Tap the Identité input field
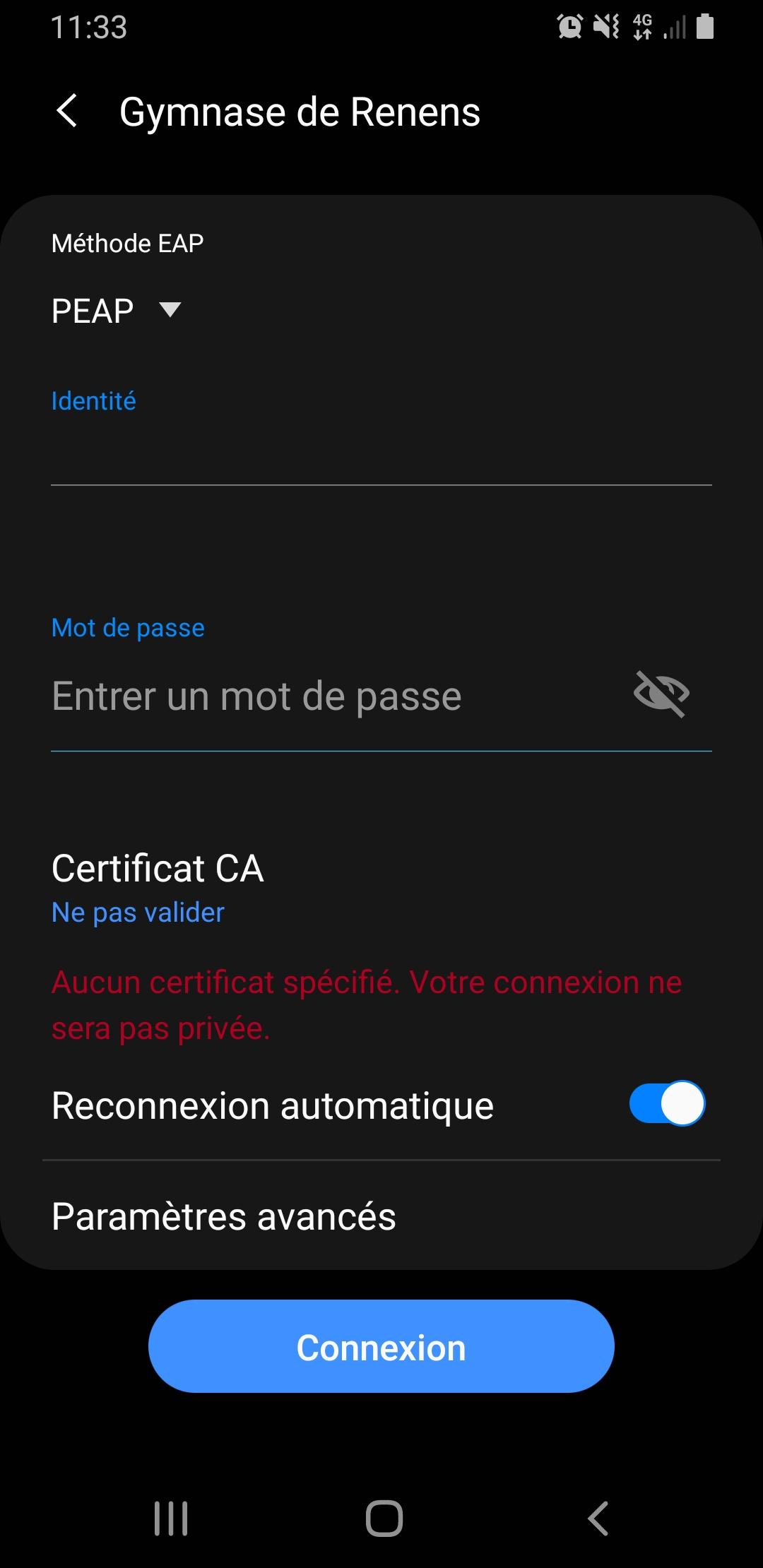Viewport: 763px width, 1568px height. click(x=380, y=452)
